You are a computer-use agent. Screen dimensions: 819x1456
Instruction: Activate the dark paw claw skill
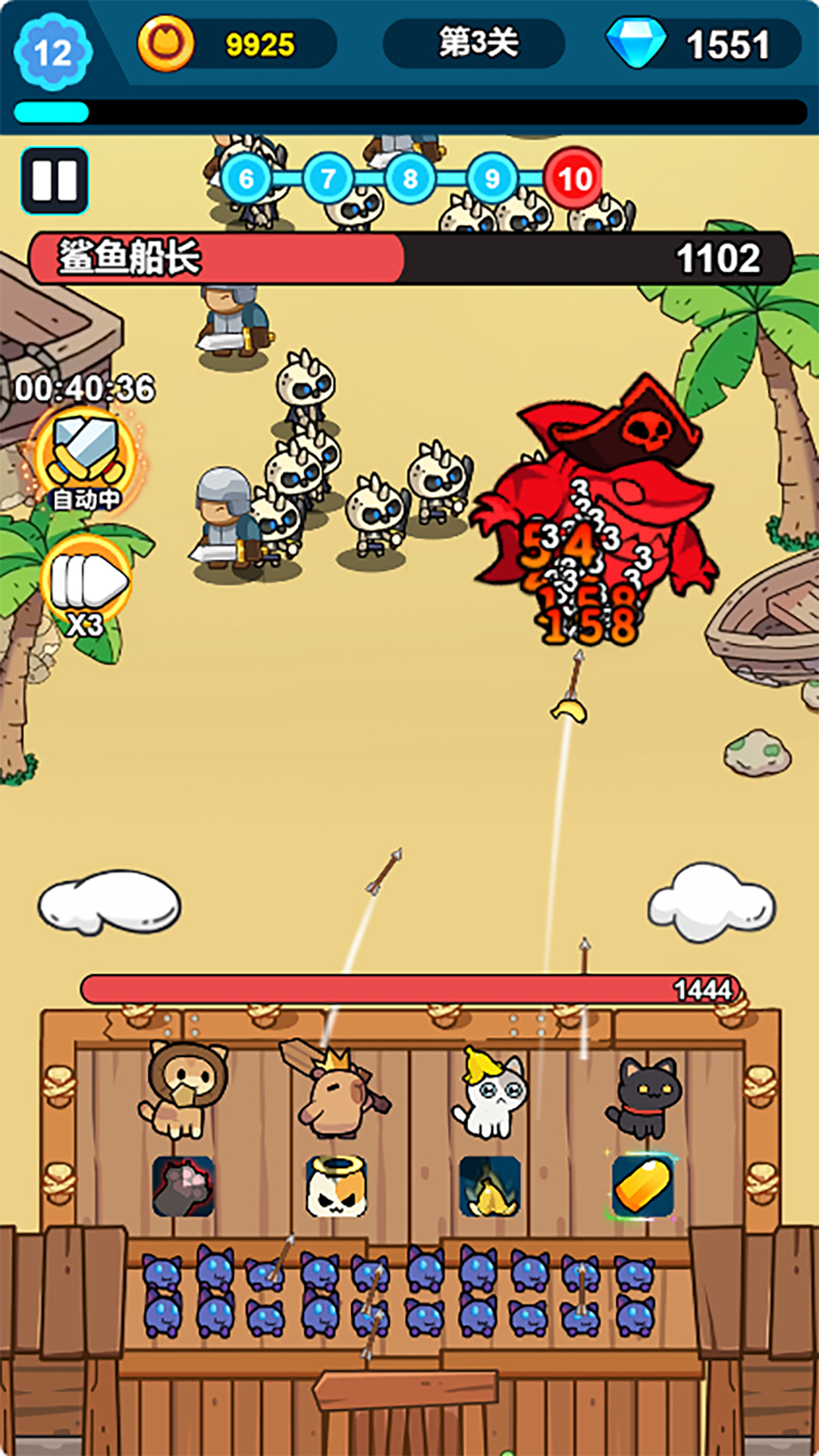(x=184, y=1186)
